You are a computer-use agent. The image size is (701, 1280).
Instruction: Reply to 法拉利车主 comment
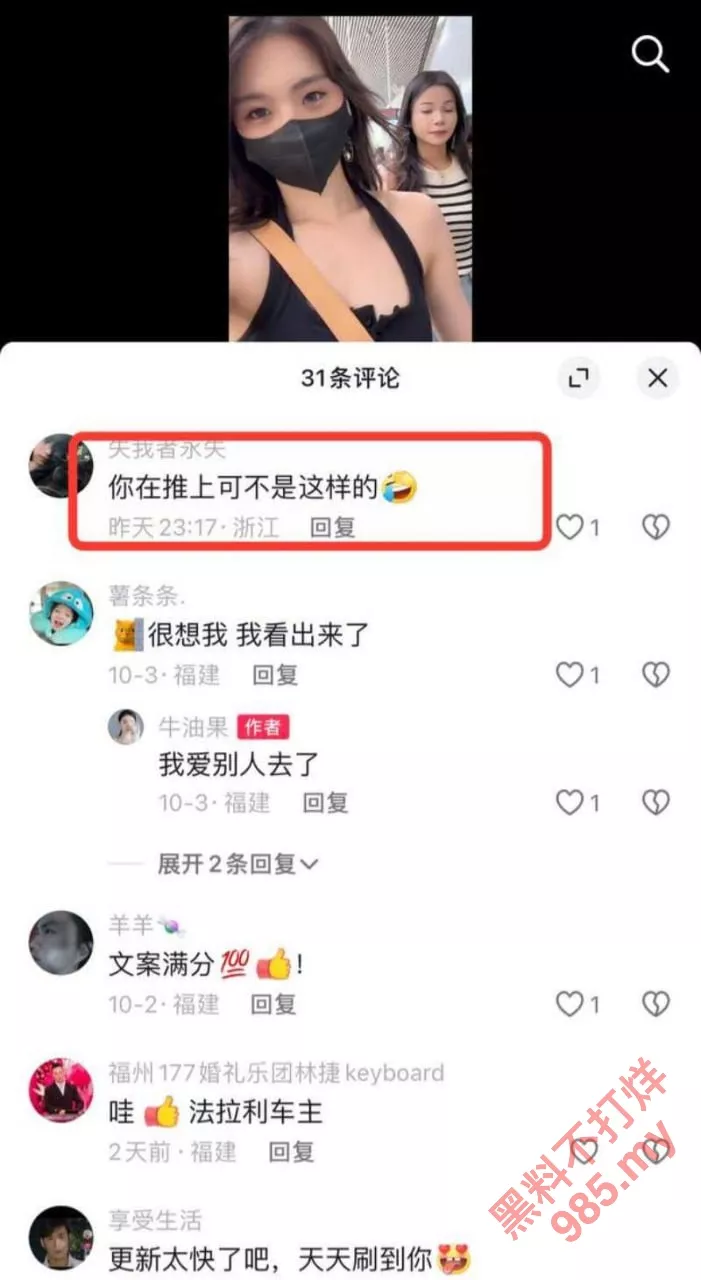[291, 1151]
